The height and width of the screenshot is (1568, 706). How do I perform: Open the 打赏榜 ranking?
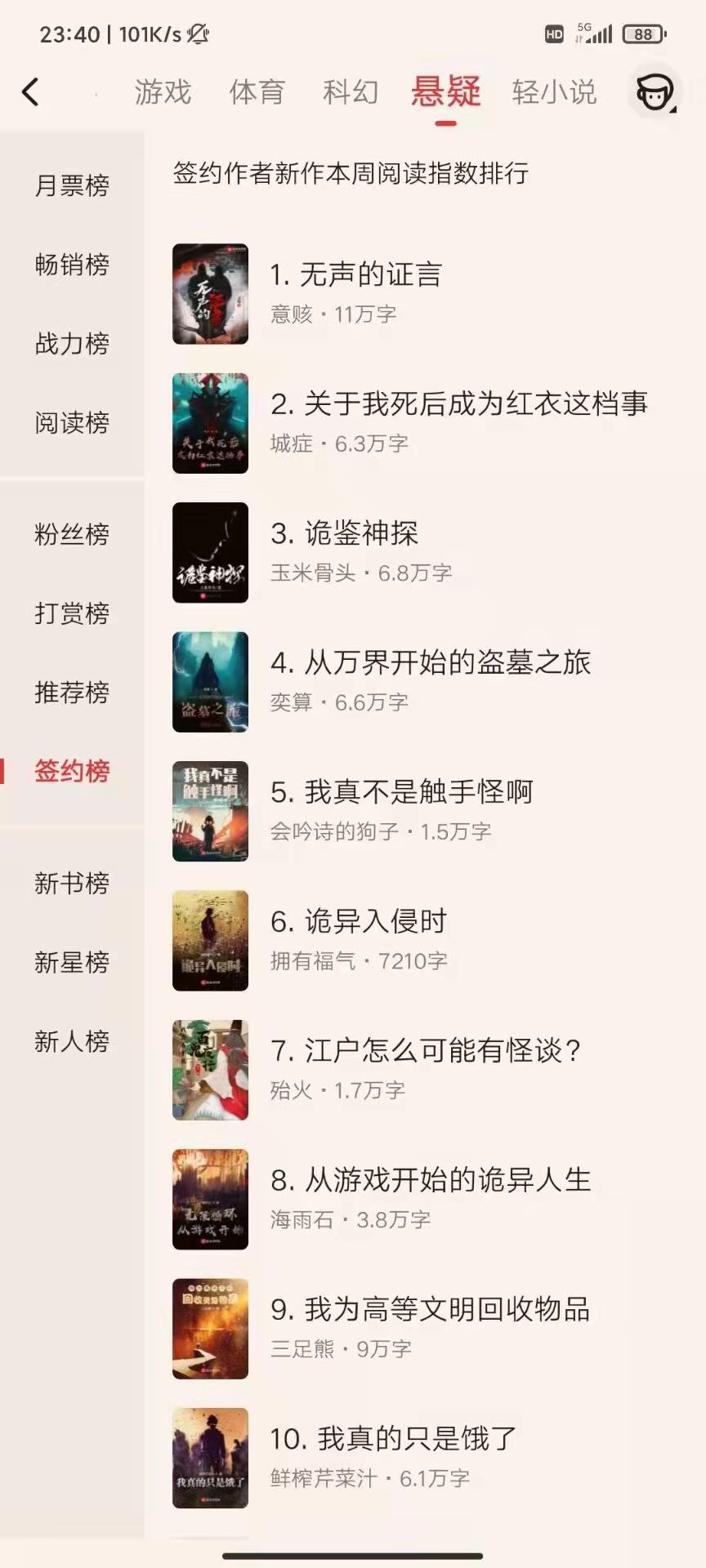point(72,612)
